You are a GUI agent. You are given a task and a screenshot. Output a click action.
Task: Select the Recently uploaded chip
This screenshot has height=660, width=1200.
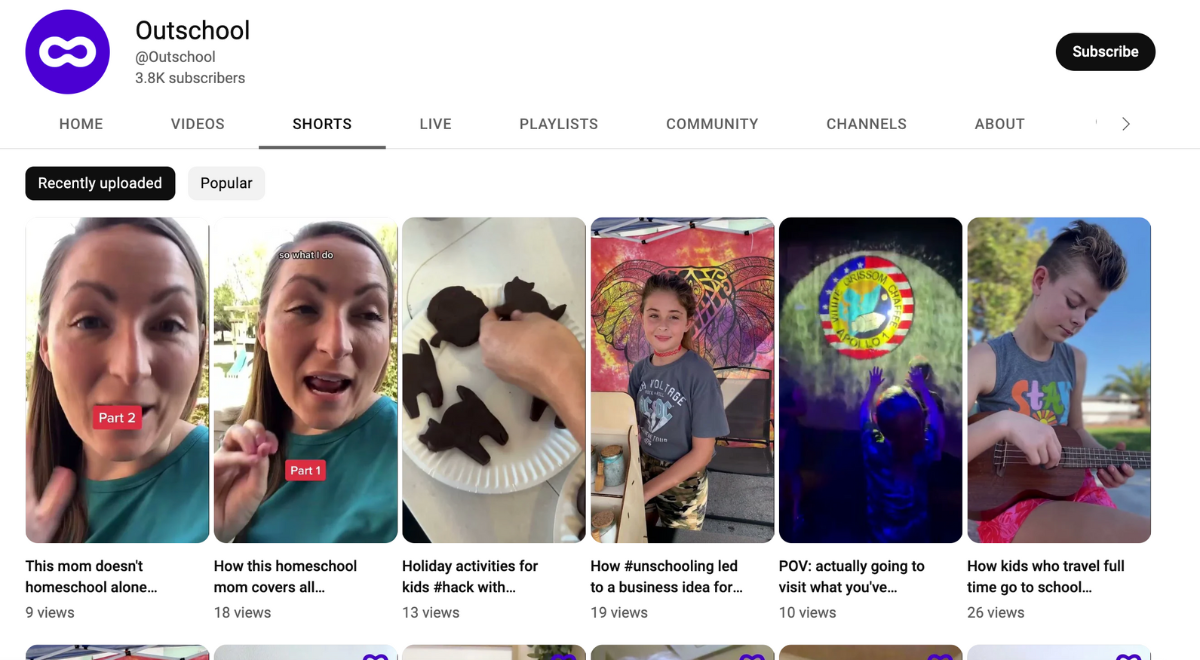[100, 183]
